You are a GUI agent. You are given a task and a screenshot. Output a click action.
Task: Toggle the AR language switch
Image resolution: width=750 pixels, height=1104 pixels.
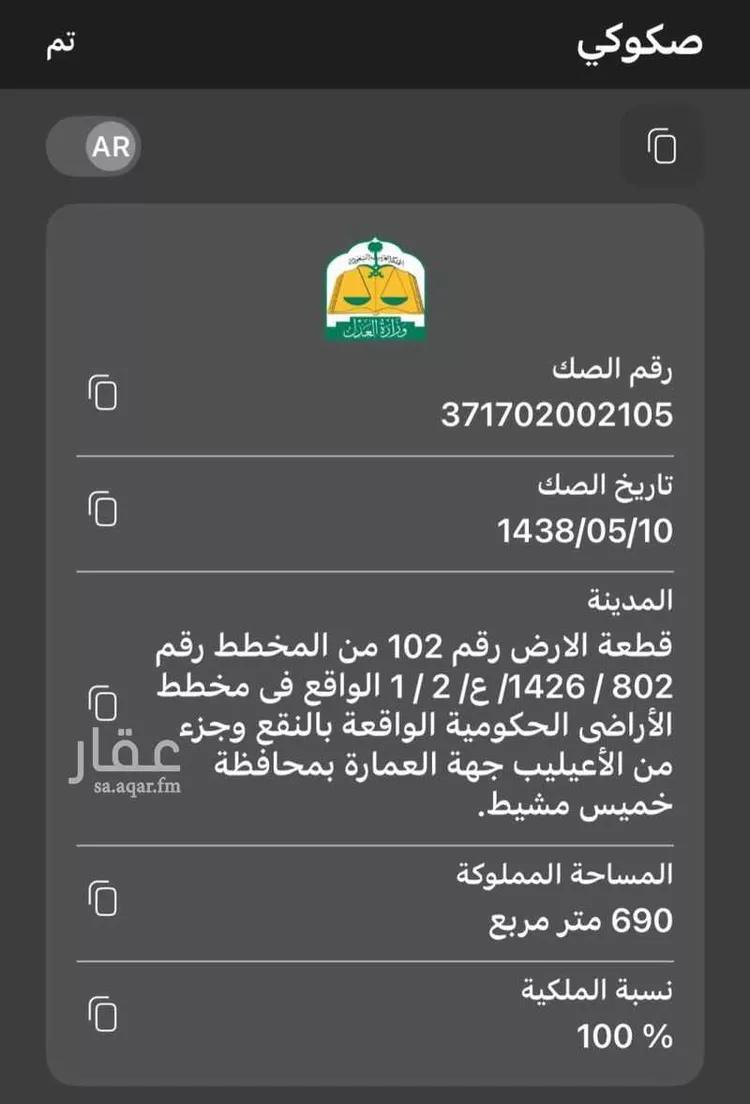[x=94, y=146]
